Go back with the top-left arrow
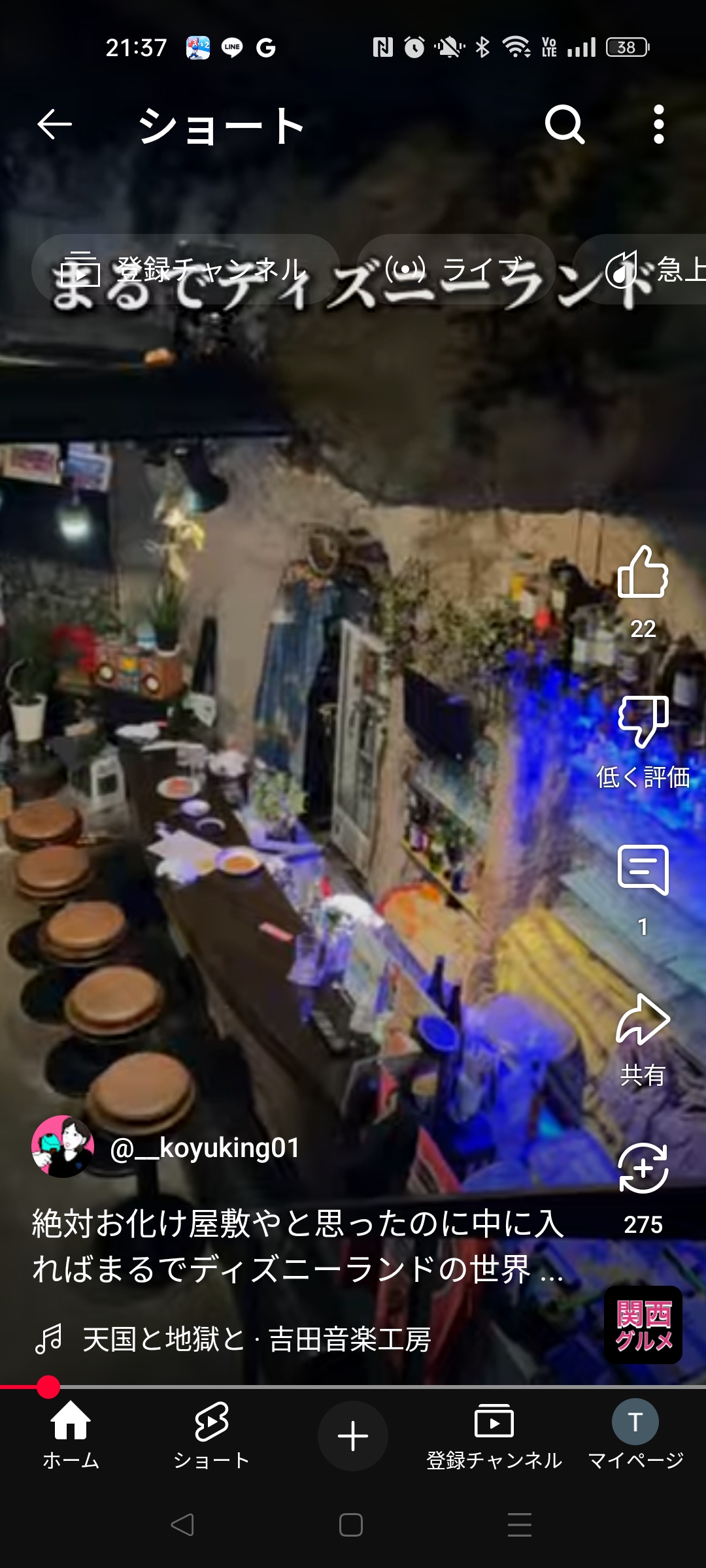This screenshot has height=1568, width=706. (54, 125)
